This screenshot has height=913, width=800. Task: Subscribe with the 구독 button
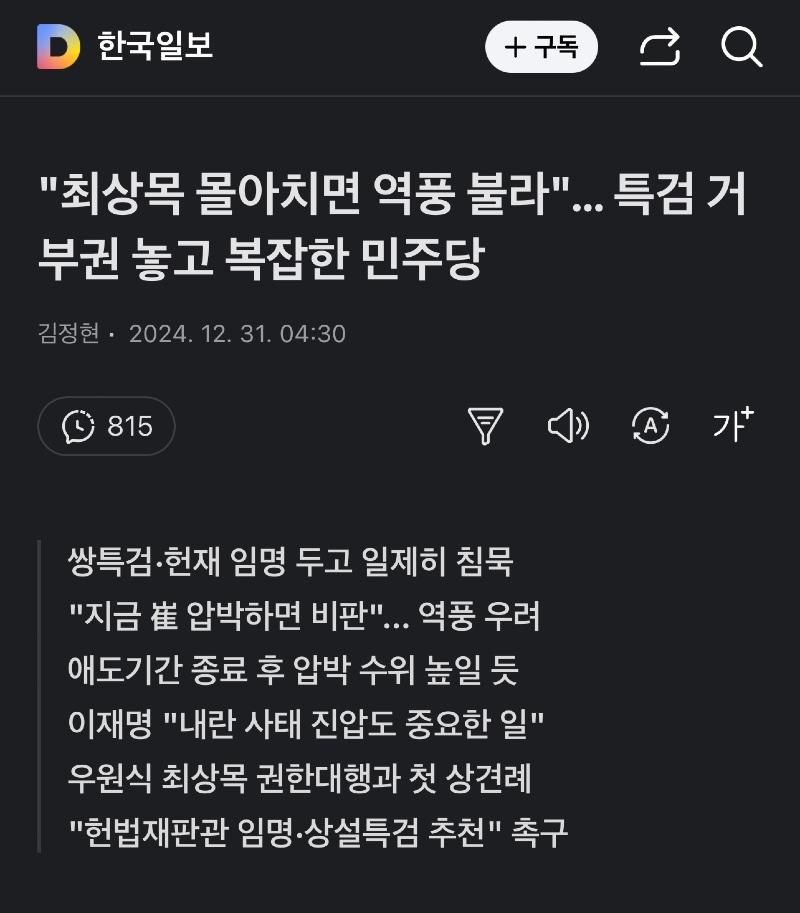pos(541,47)
